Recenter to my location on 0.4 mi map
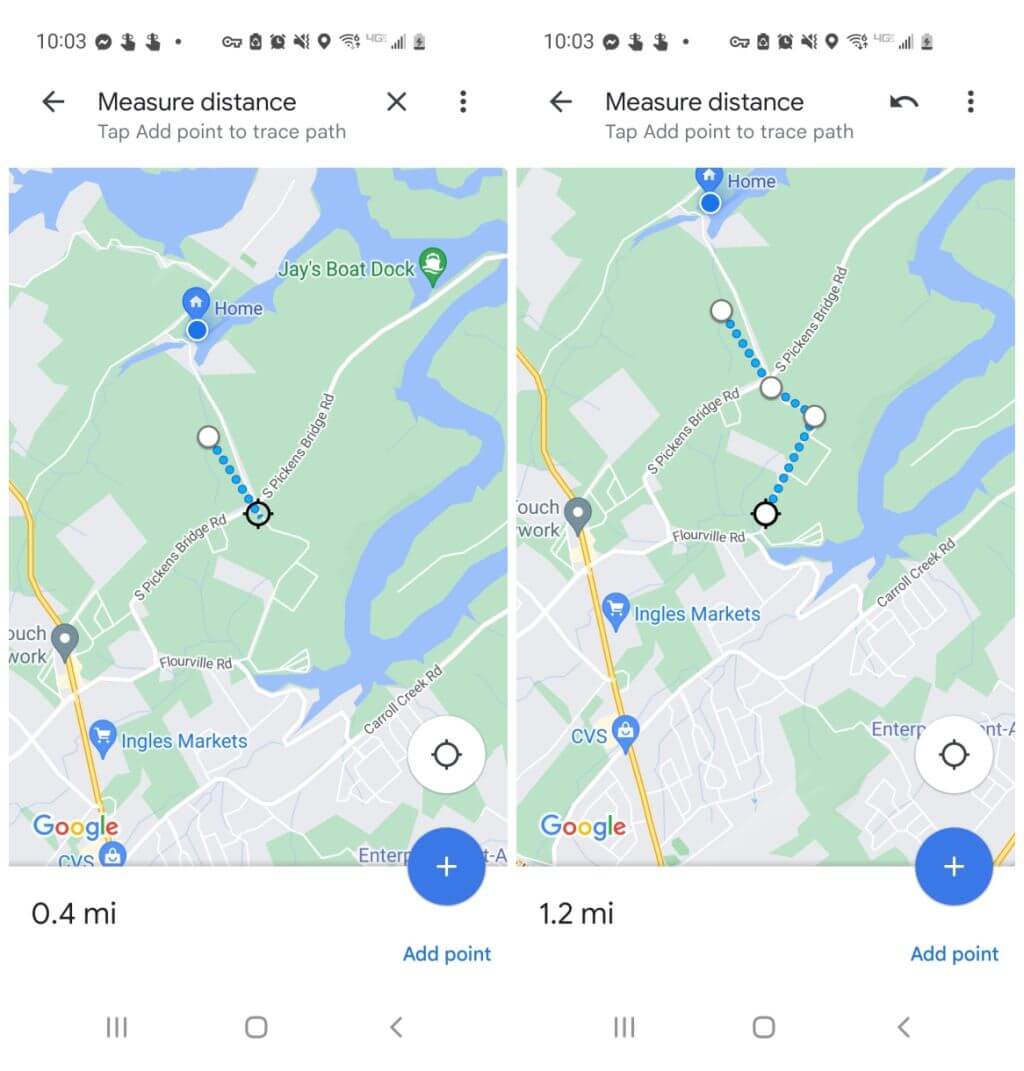 click(446, 755)
